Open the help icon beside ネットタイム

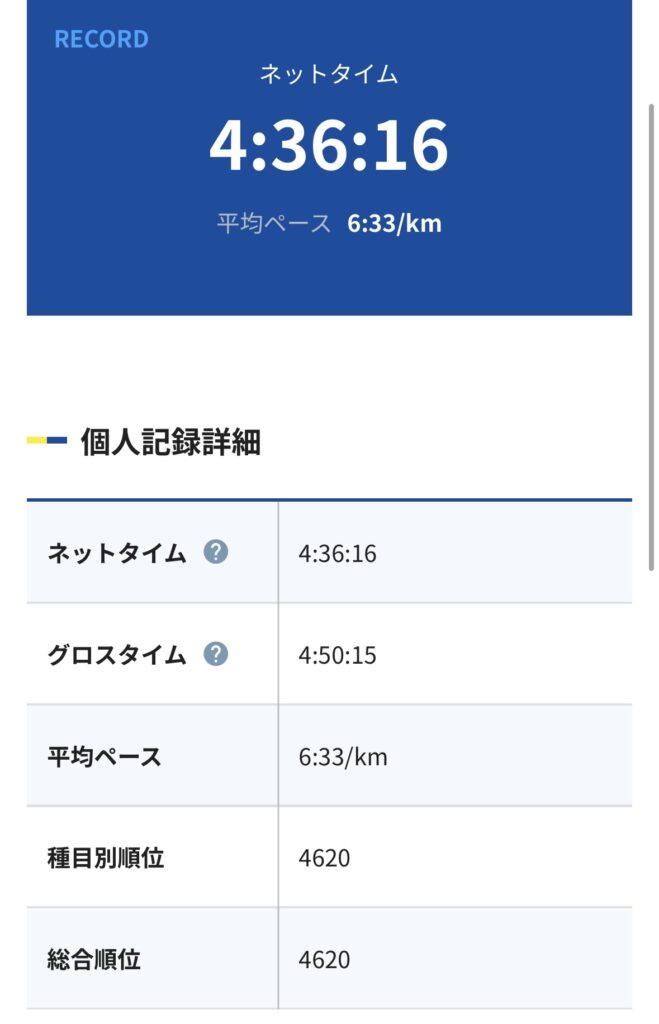215,552
